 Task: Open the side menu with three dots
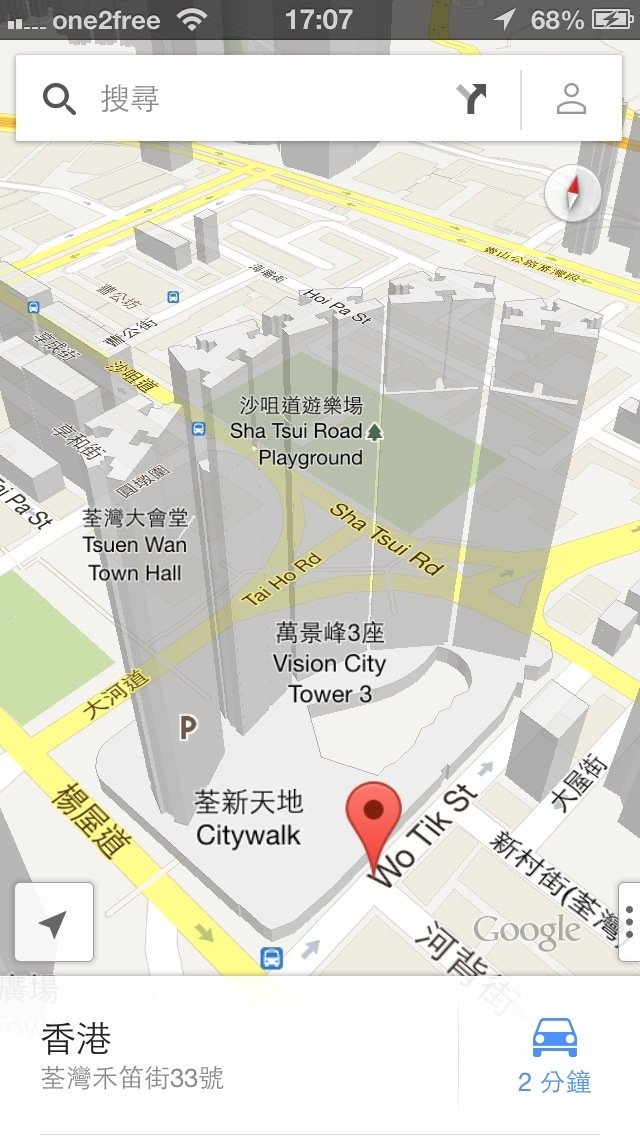630,922
